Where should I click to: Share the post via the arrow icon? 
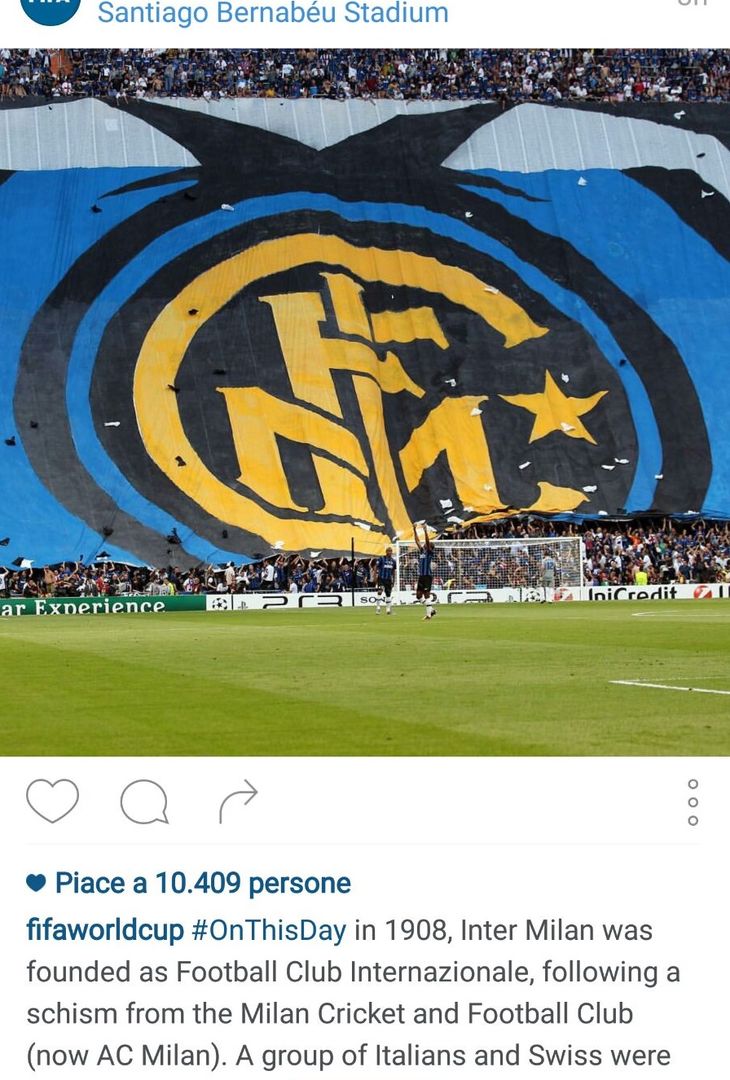coord(238,801)
